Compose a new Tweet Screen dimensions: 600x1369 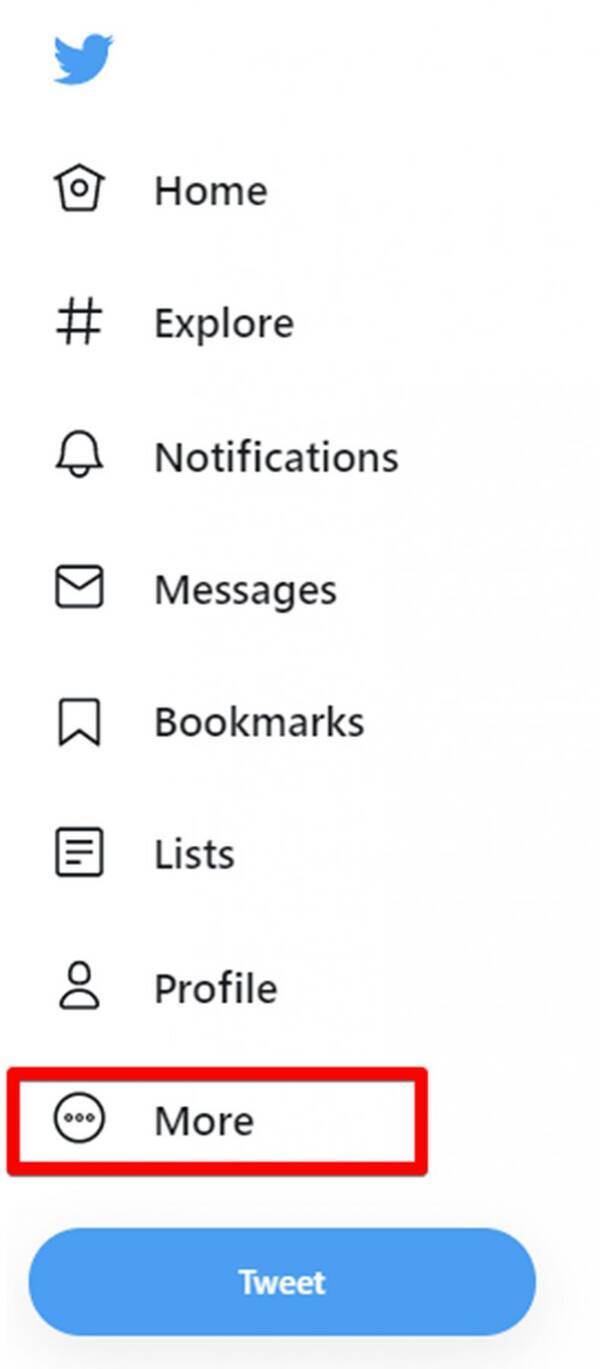coord(282,1282)
